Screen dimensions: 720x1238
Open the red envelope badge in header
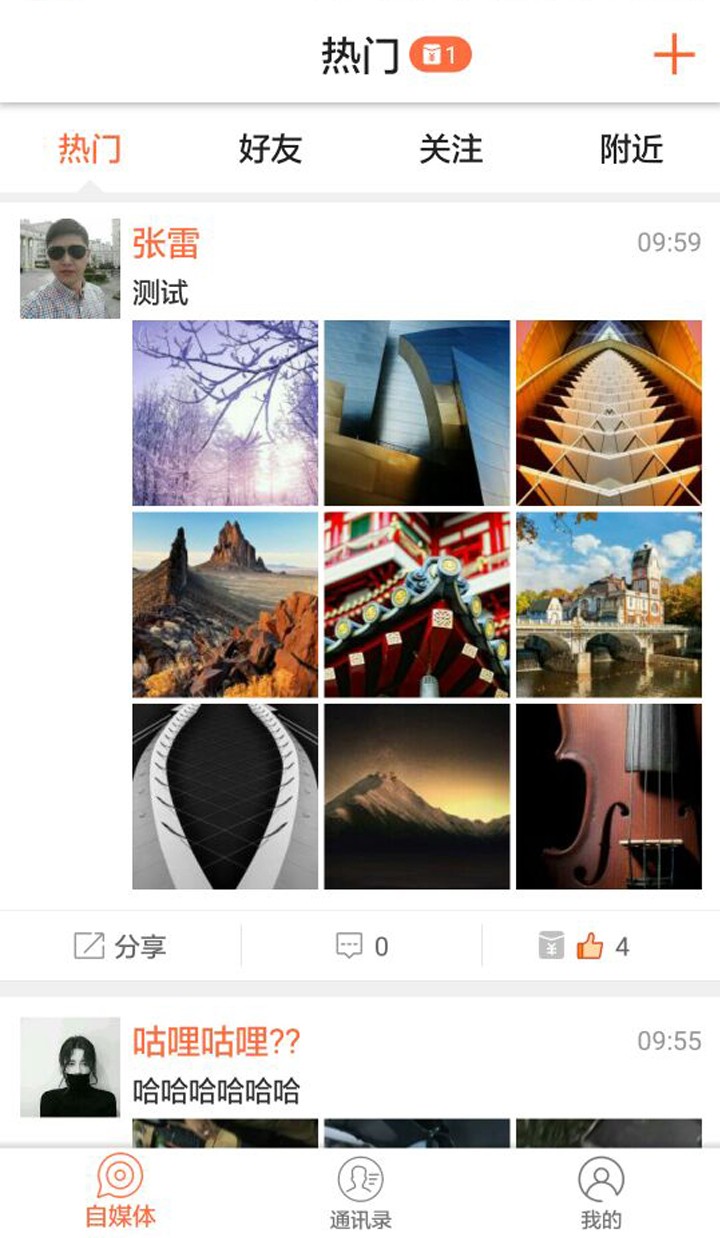(440, 55)
